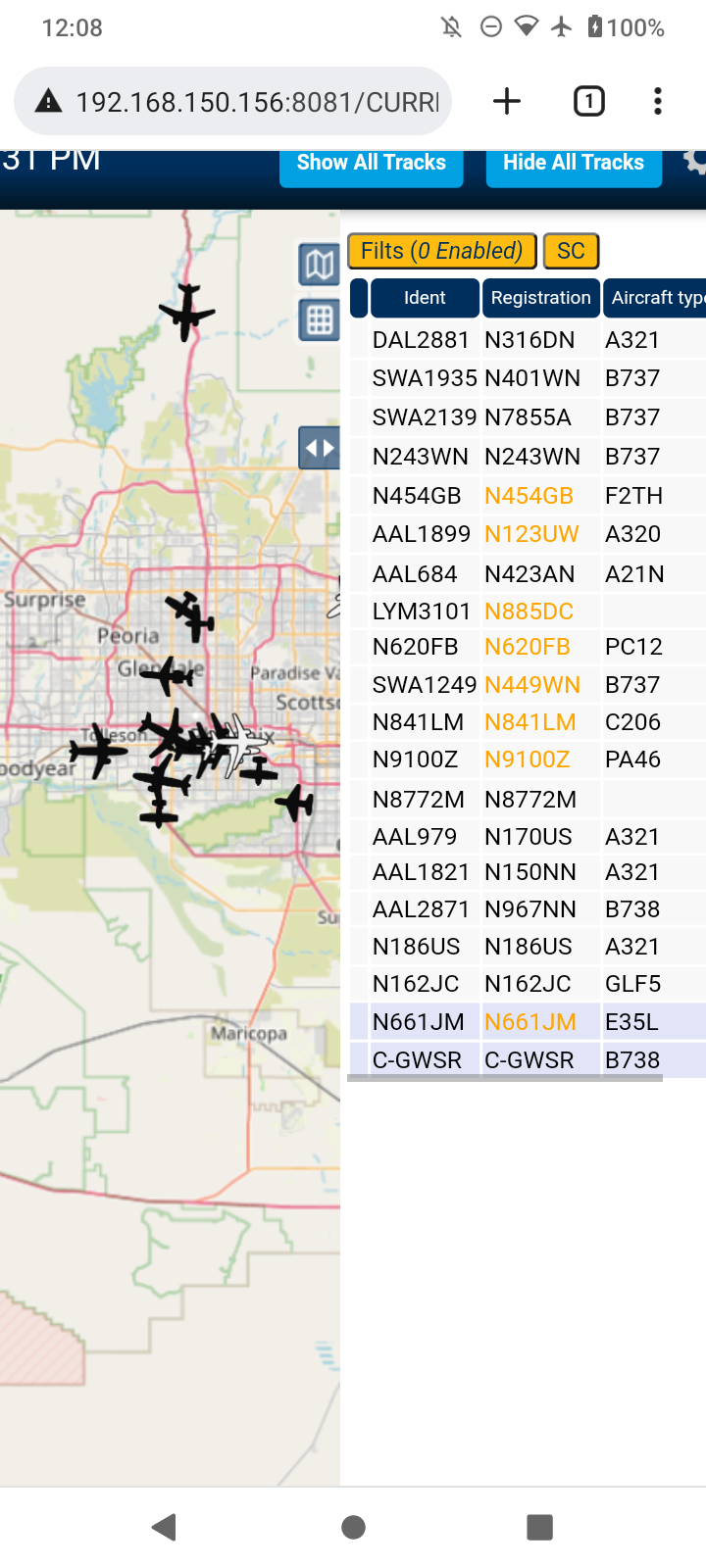Select the C-GWSR flight row
706x1568 pixels.
(x=528, y=1059)
